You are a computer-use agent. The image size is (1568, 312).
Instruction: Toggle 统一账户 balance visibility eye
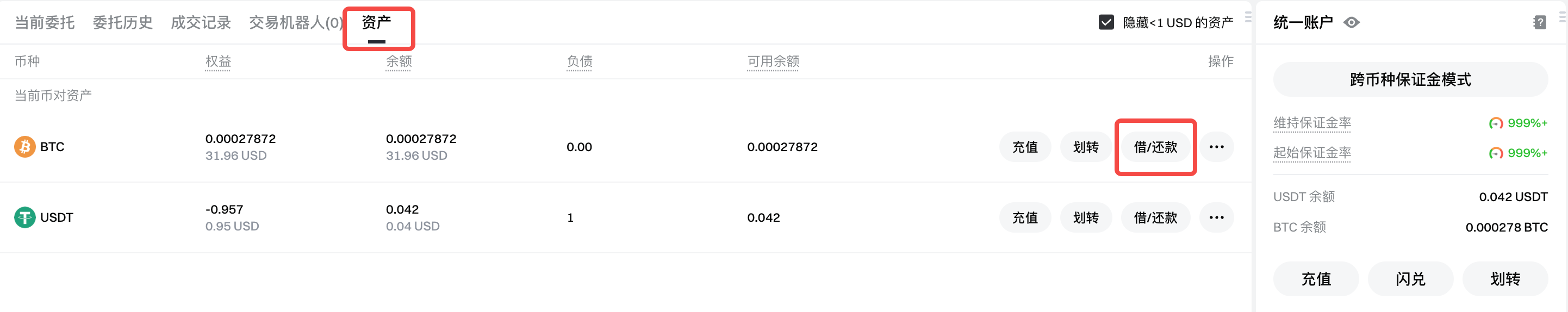(x=1351, y=22)
